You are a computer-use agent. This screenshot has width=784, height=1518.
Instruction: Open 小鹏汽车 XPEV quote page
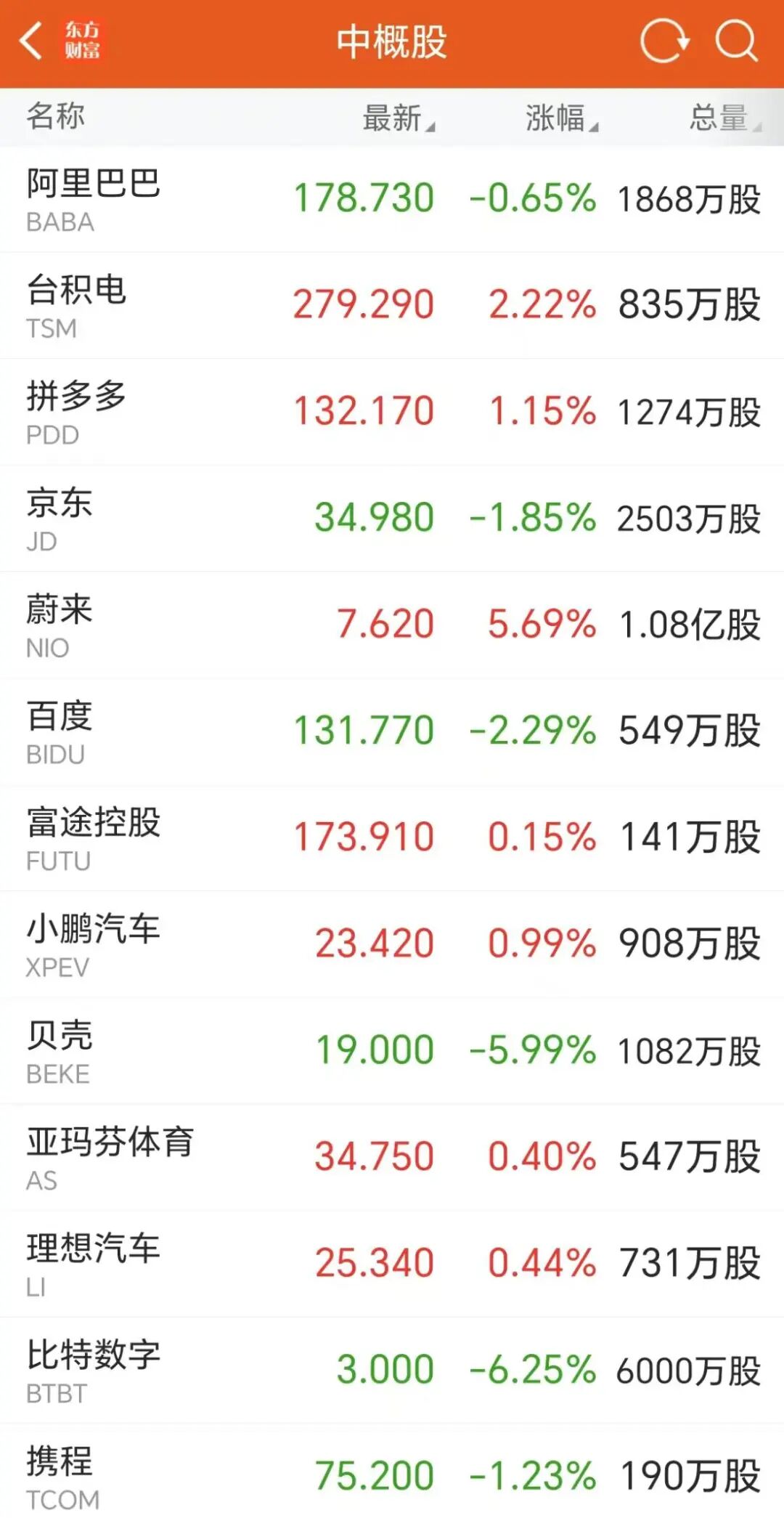pos(392,944)
